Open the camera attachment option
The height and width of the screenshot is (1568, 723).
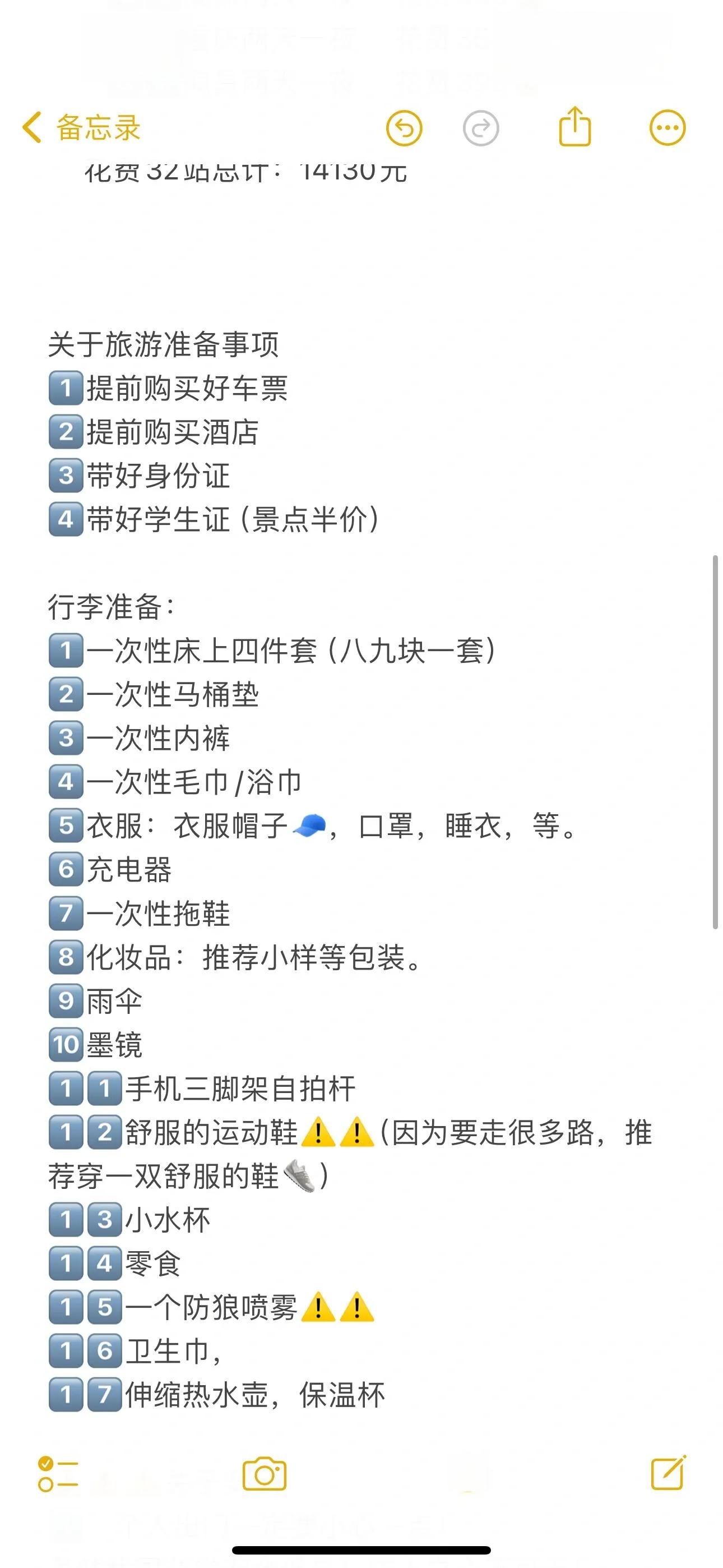tap(264, 1474)
